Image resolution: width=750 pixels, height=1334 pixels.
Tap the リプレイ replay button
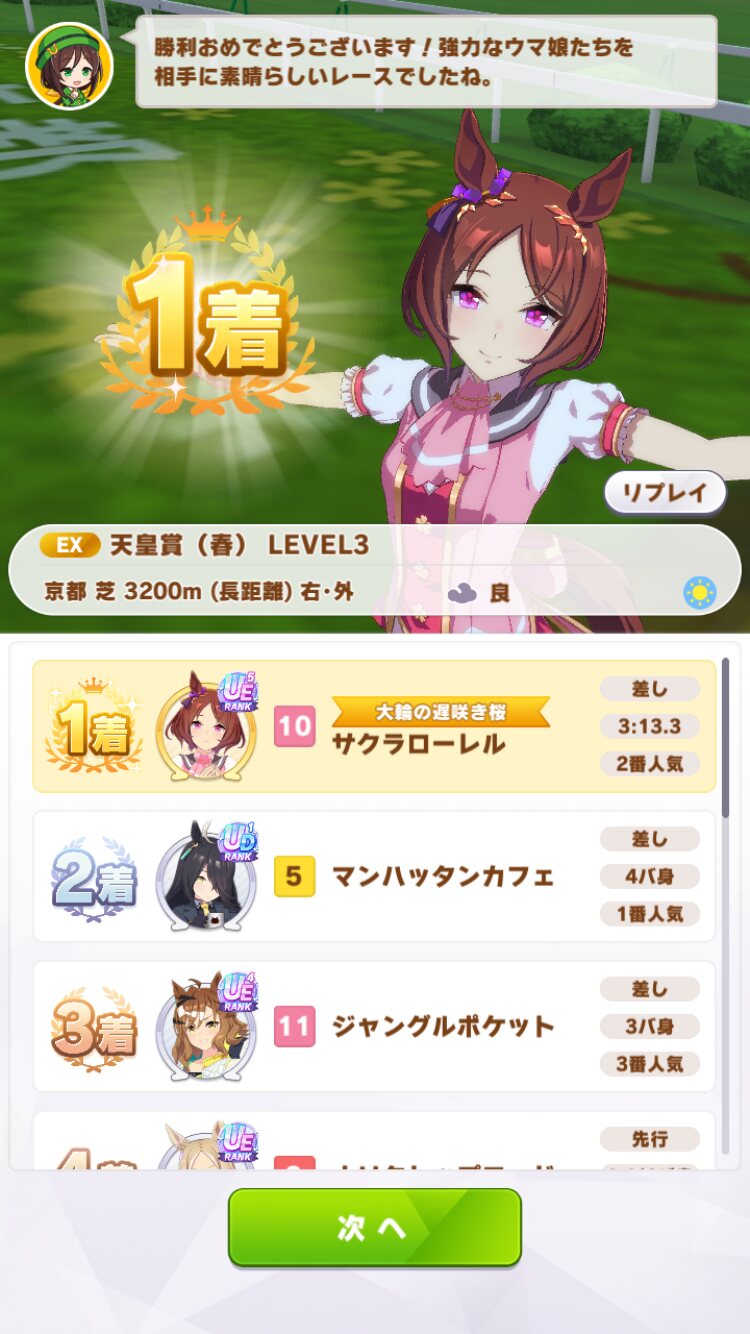pyautogui.click(x=665, y=492)
